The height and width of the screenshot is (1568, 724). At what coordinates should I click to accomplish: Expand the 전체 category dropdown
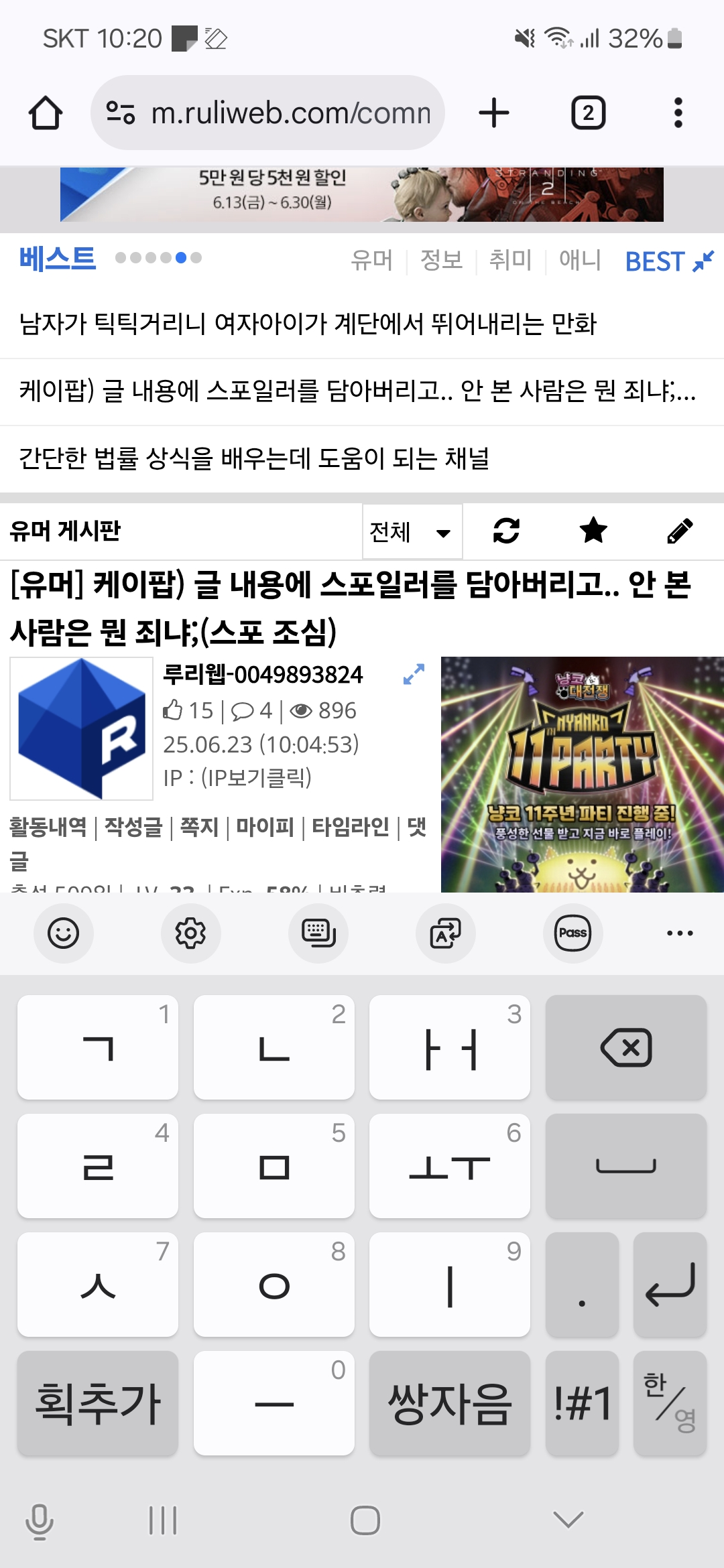click(x=412, y=531)
